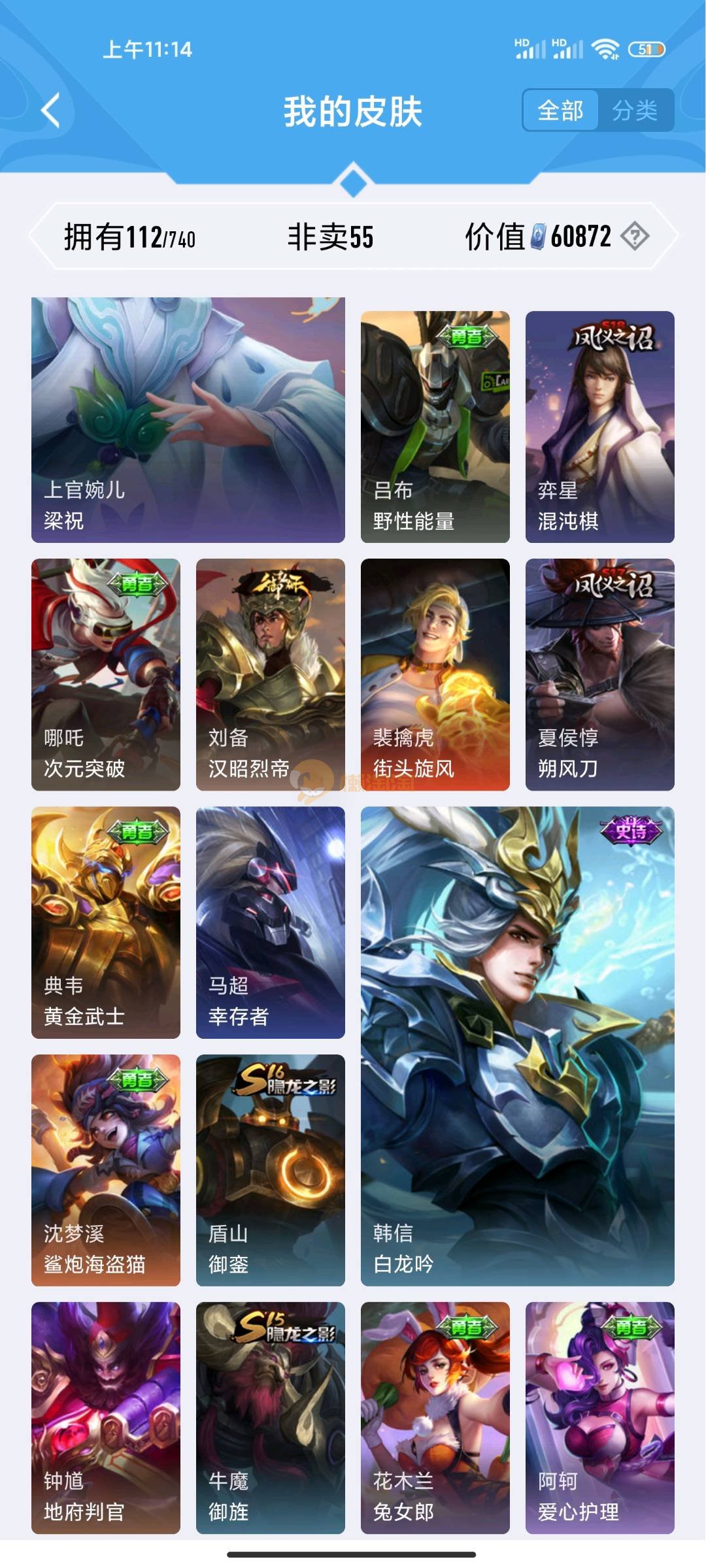Screen dimensions: 706x1568
Task: Go back using the back arrow
Action: (51, 110)
